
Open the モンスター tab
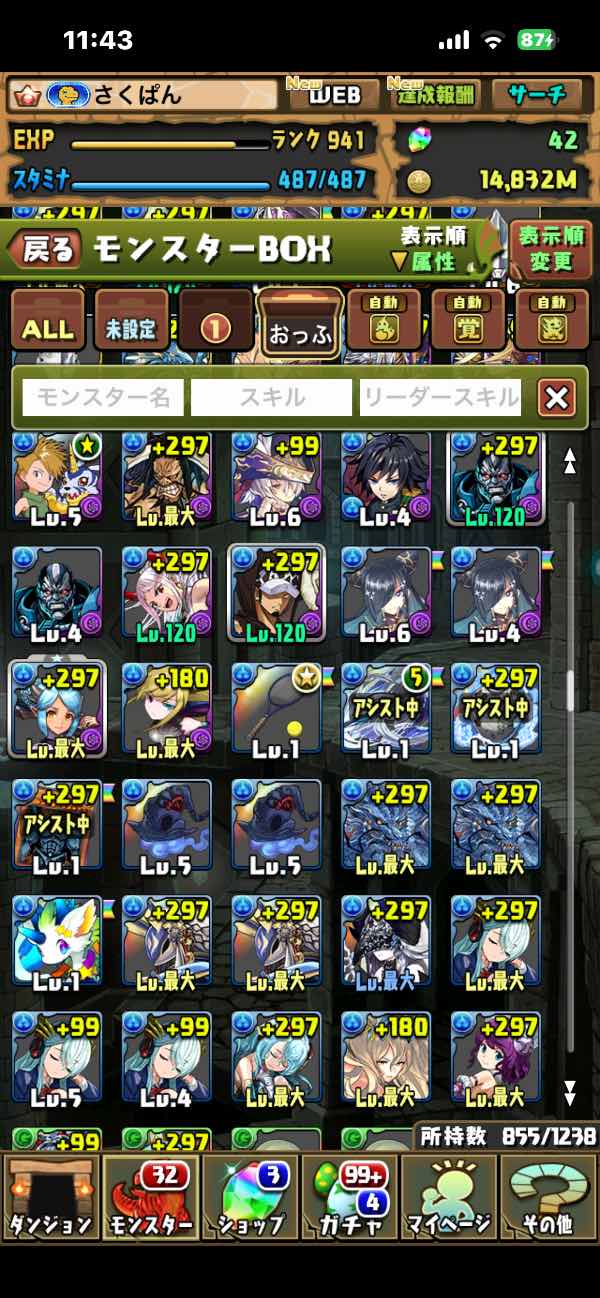(150, 1196)
